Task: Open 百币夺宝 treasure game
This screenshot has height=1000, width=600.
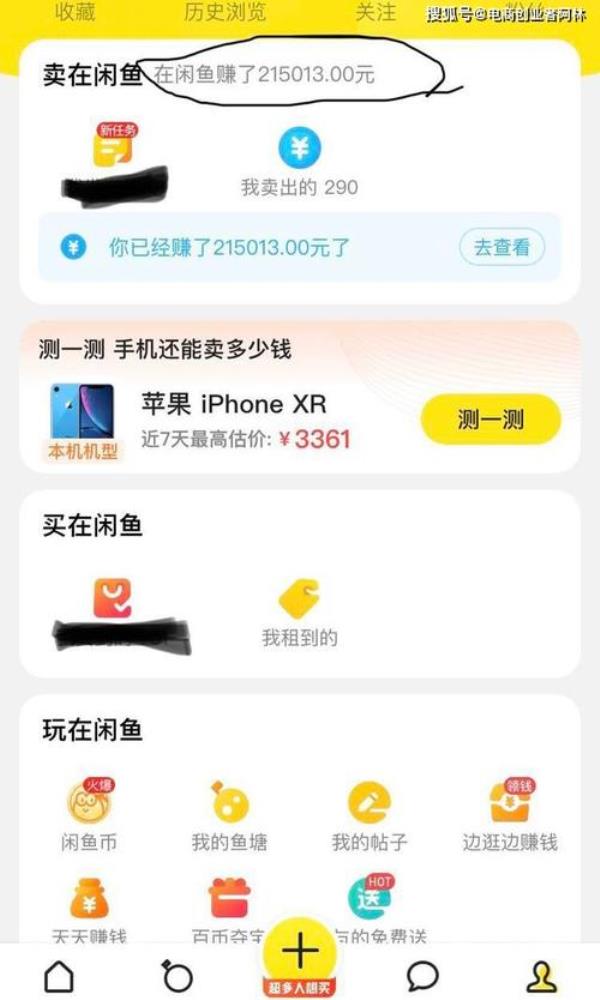Action: pos(229,910)
